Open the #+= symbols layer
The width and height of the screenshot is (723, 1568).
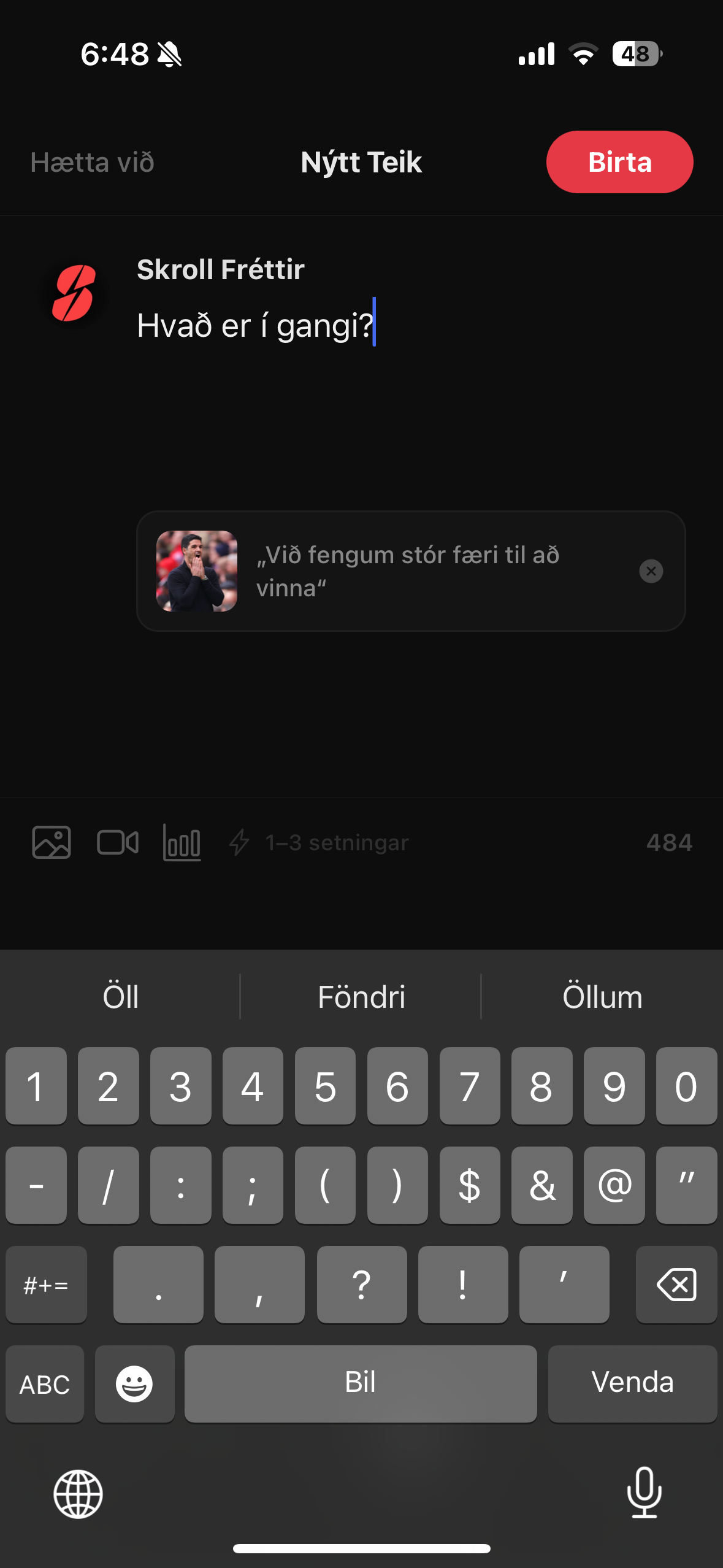tap(46, 1285)
